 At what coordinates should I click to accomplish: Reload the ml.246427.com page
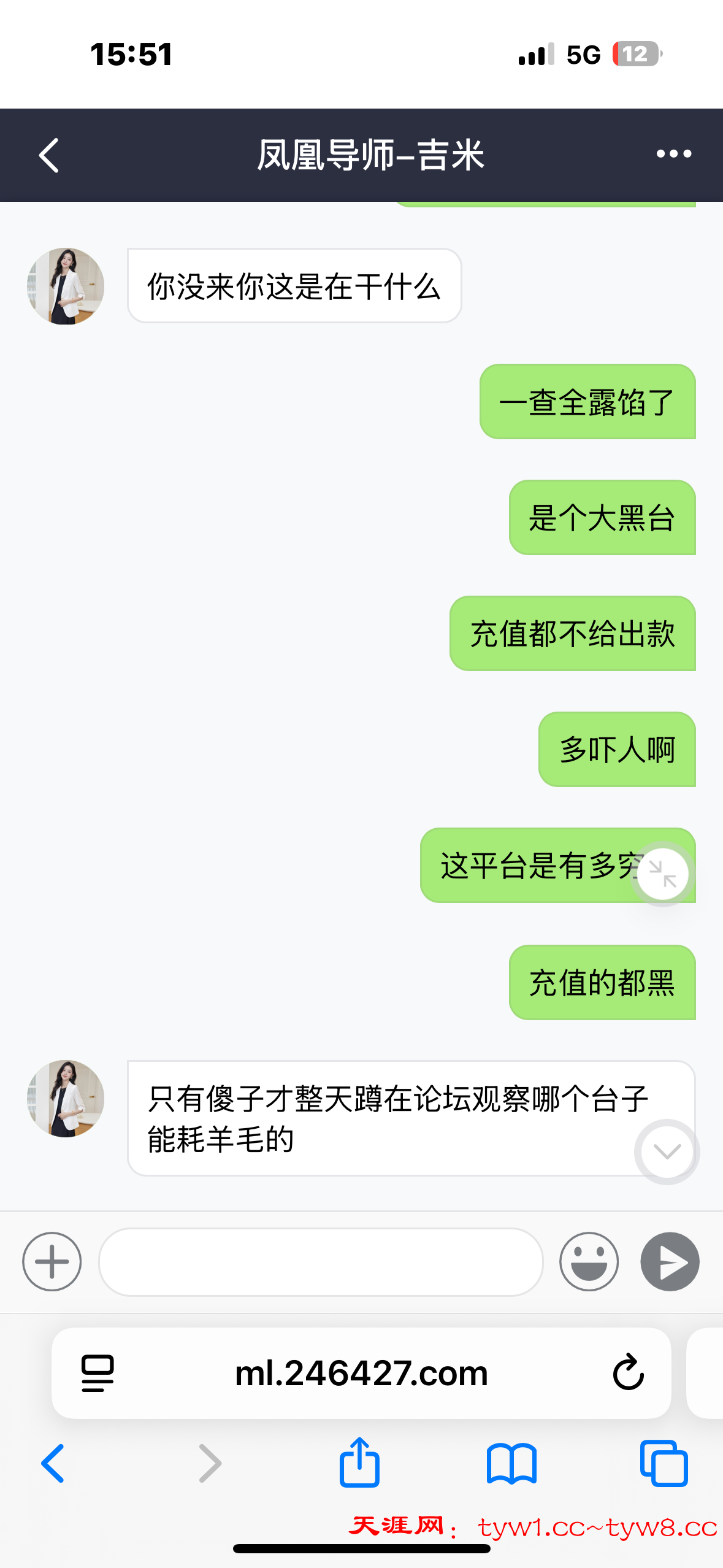[628, 1372]
